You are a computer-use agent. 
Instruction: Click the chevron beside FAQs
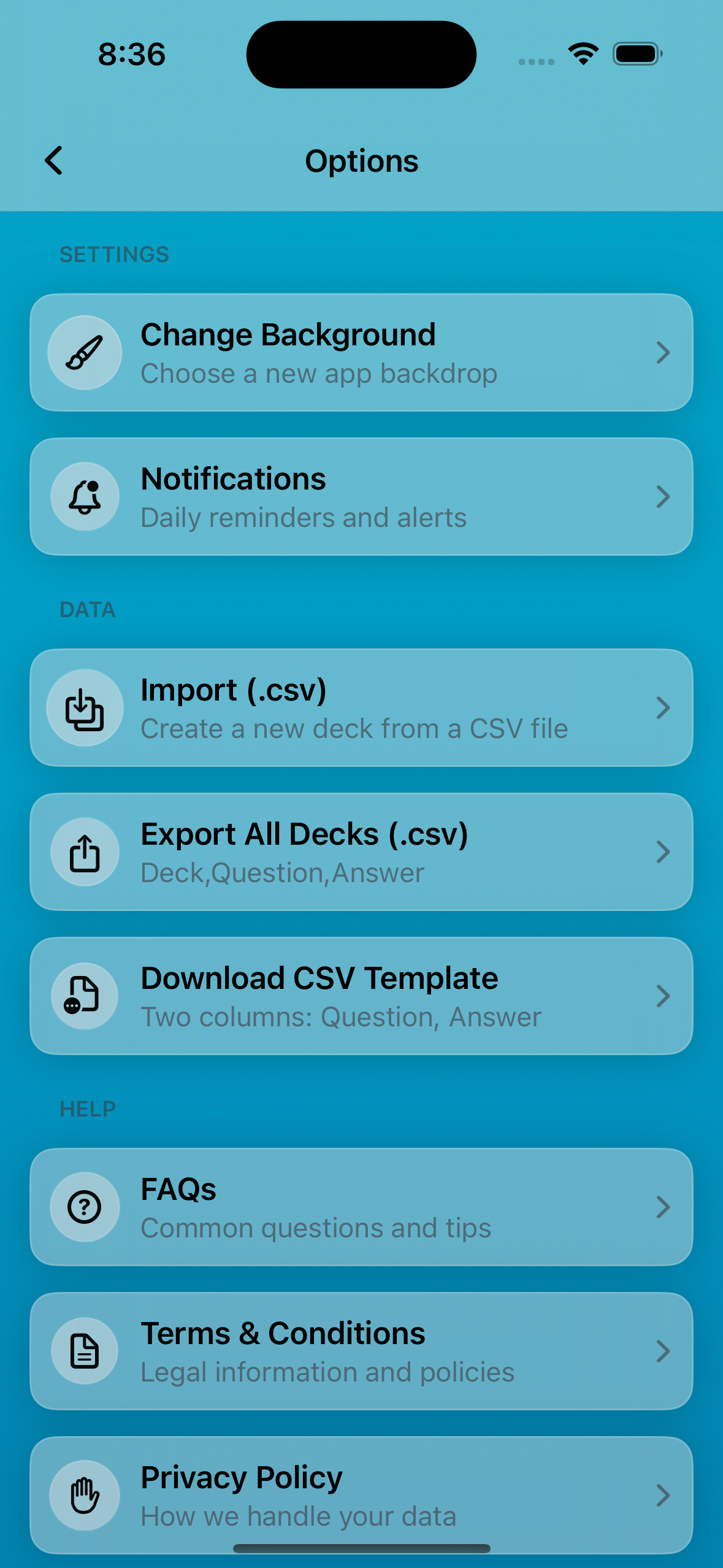tap(664, 1206)
